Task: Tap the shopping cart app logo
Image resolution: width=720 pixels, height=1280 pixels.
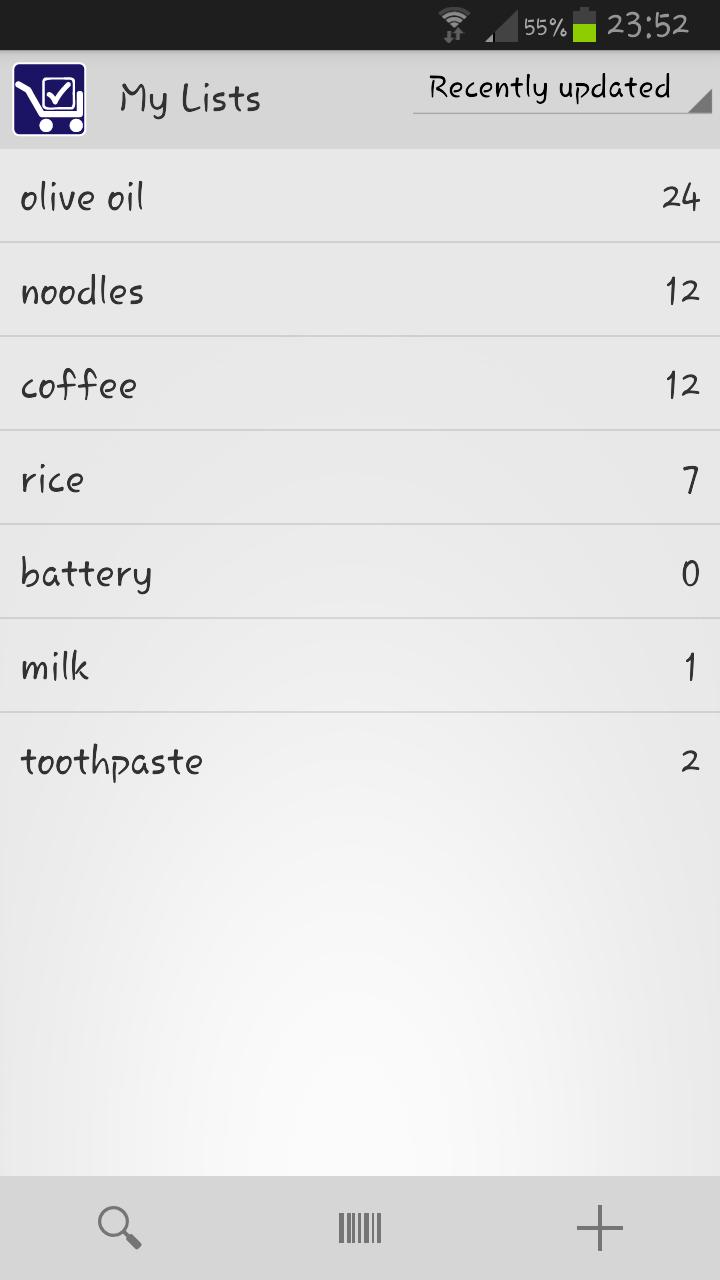Action: [48, 99]
